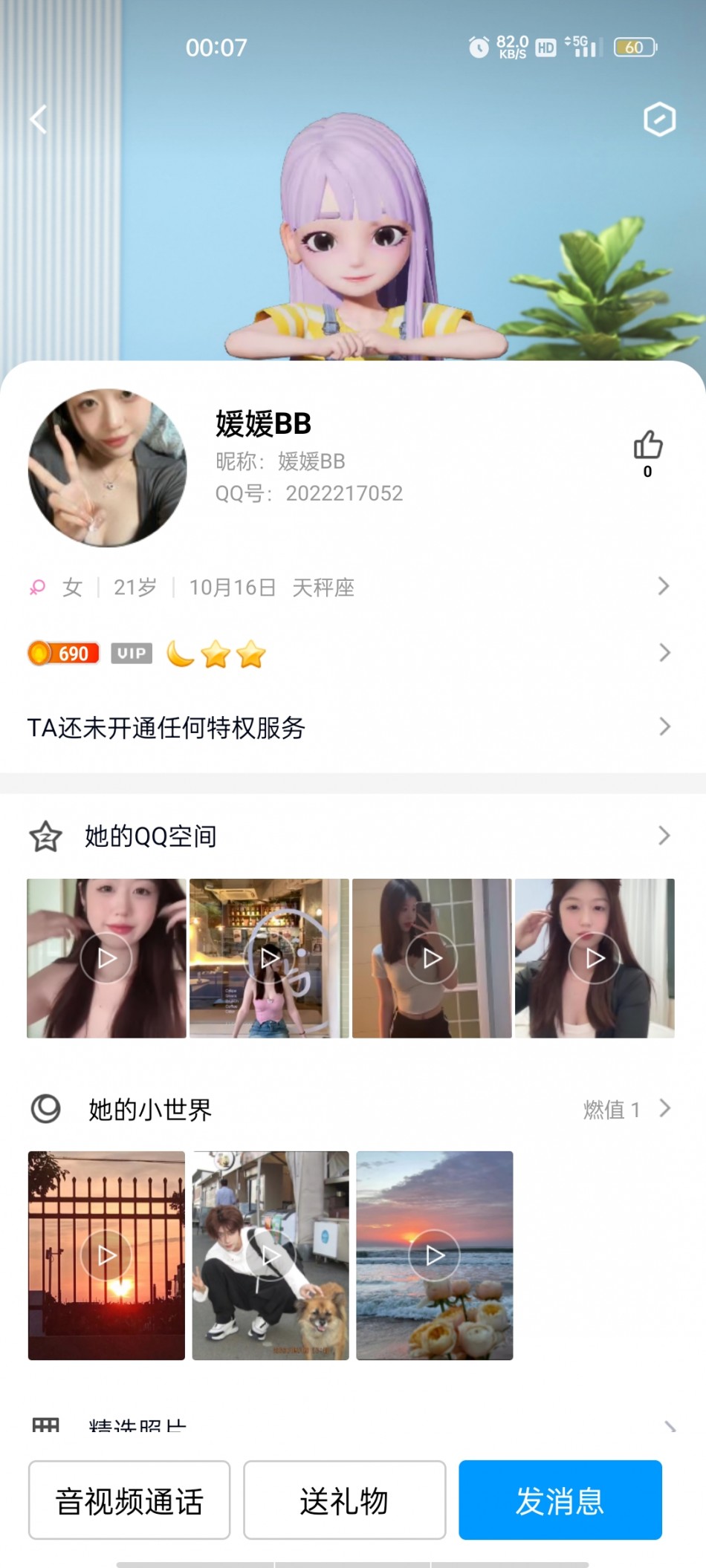Image resolution: width=706 pixels, height=1568 pixels.
Task: Play the fourth QQ空间 video
Action: pyautogui.click(x=595, y=958)
